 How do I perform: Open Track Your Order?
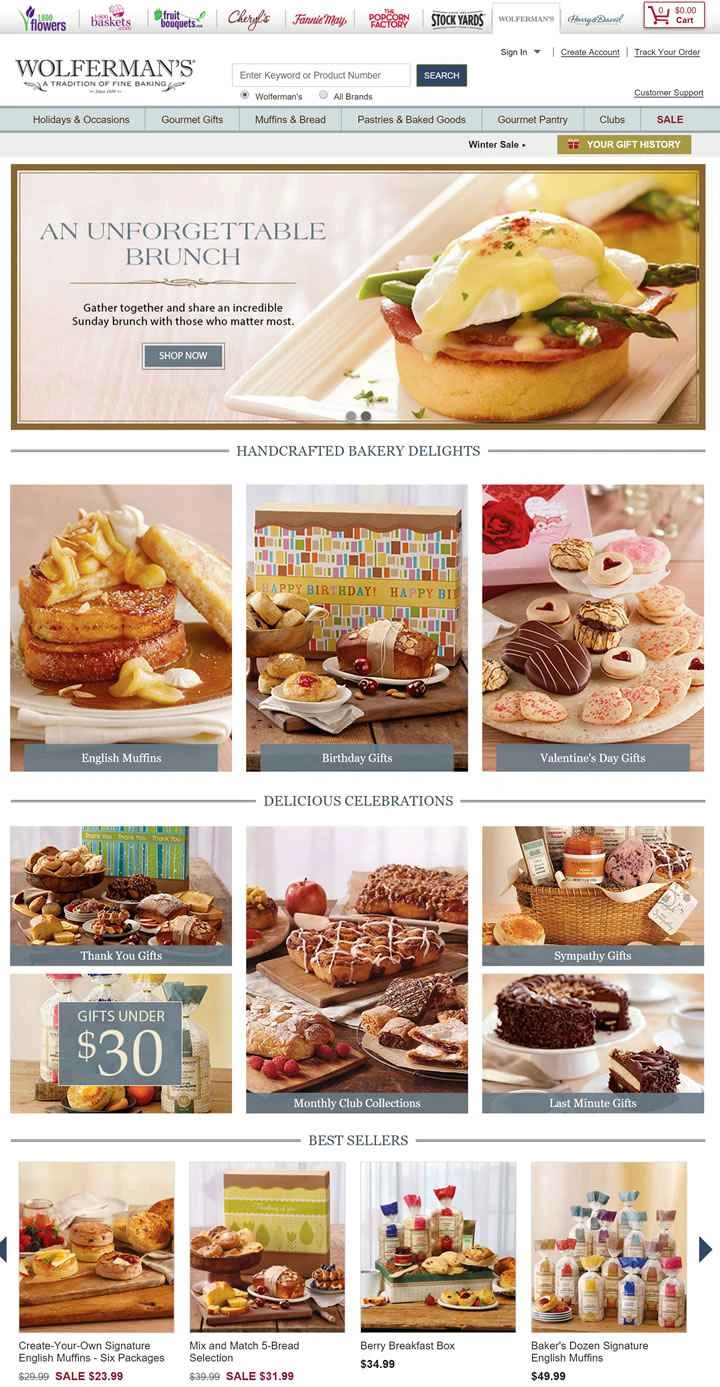click(667, 52)
